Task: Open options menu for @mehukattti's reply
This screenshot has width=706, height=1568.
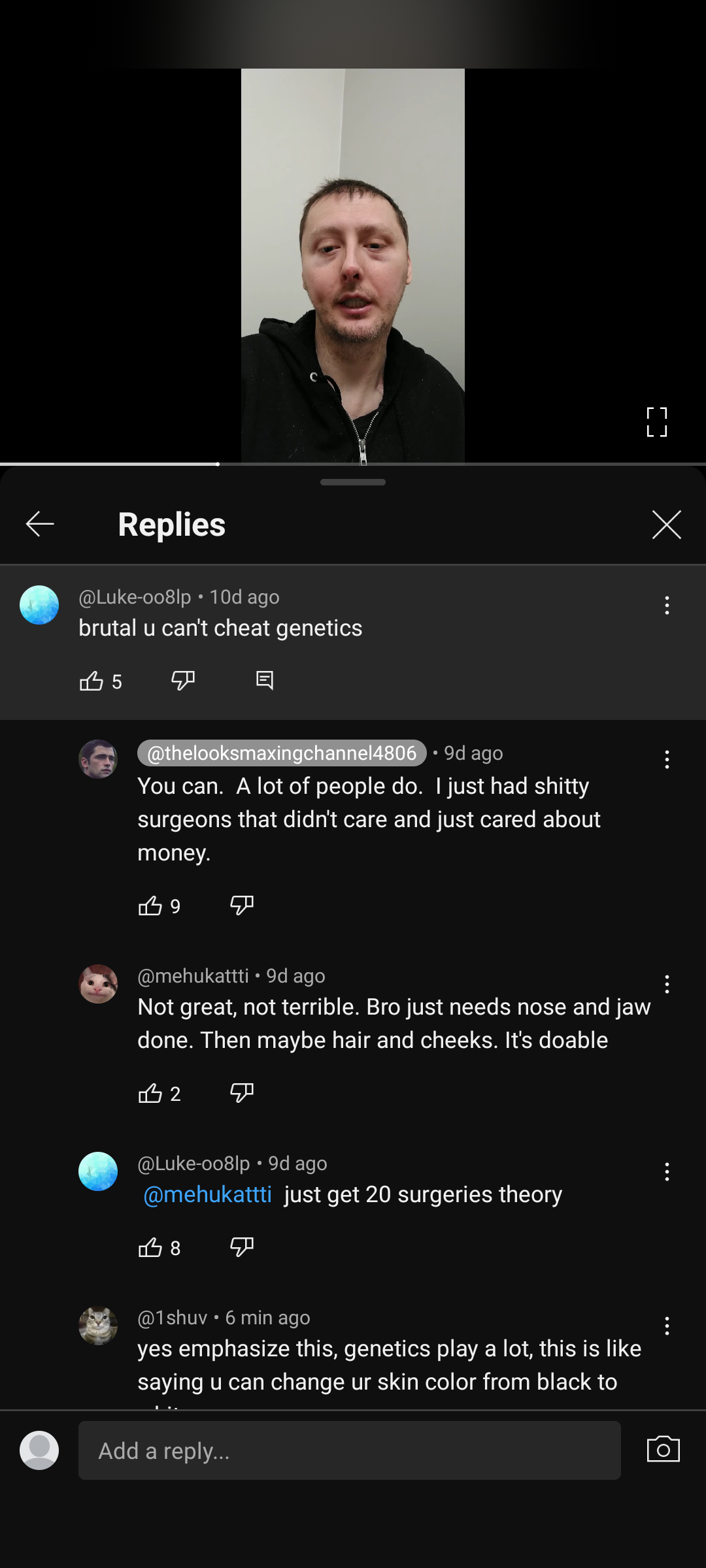Action: click(667, 984)
